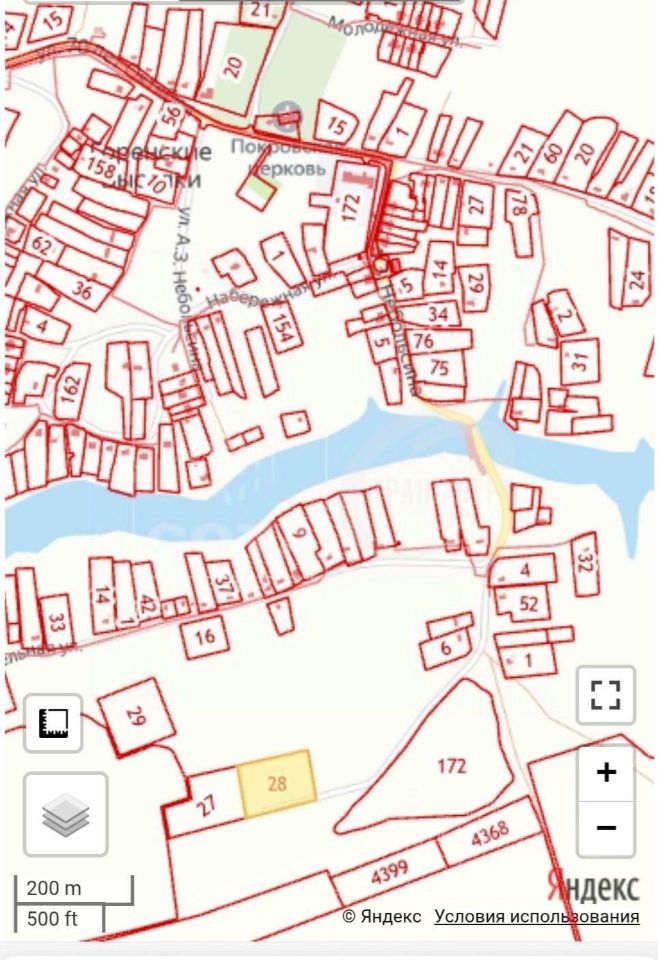The image size is (658, 960).
Task: Open the ruler measurement tool
Action: point(53,723)
